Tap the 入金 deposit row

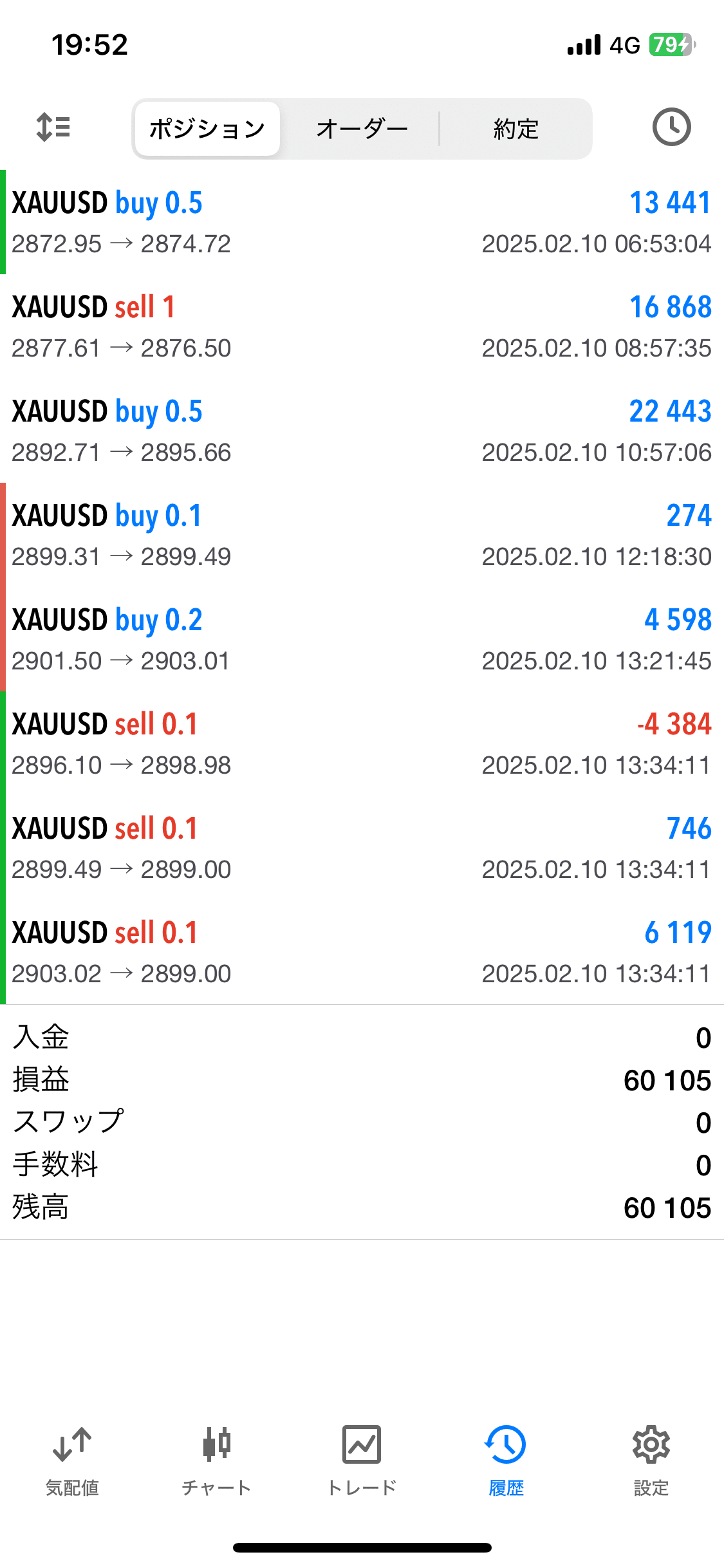click(362, 1036)
